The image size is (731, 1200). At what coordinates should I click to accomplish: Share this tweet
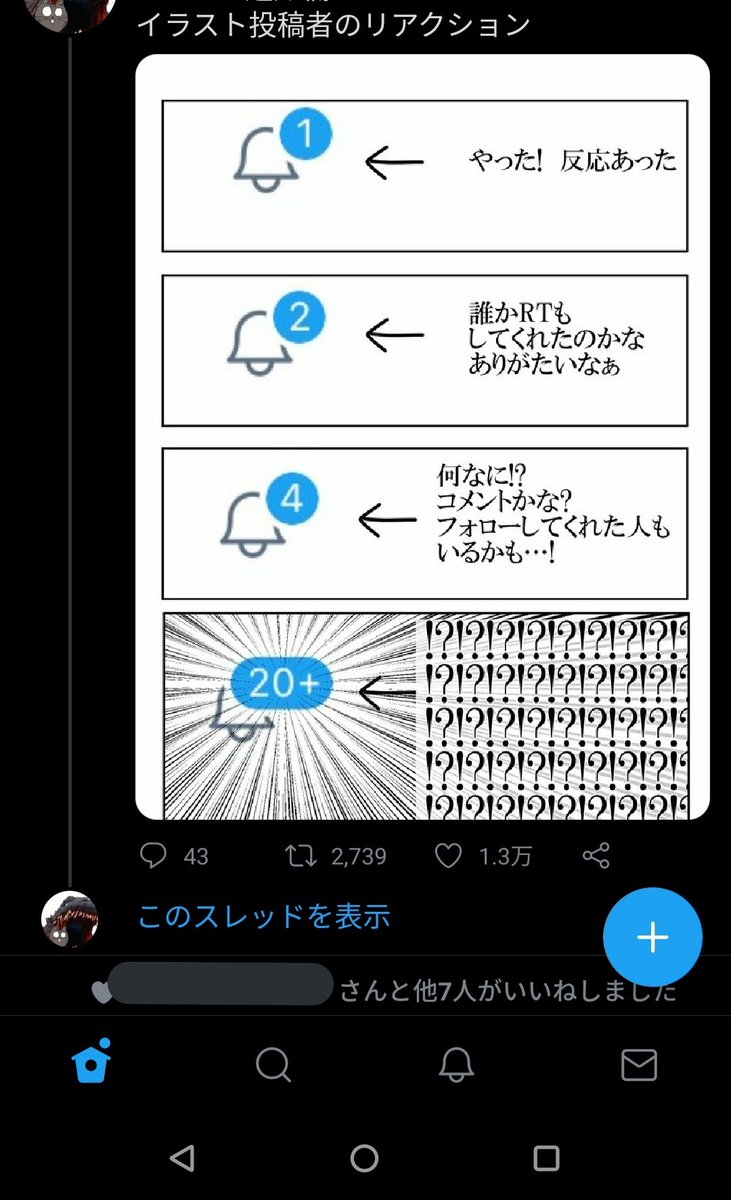(x=596, y=856)
